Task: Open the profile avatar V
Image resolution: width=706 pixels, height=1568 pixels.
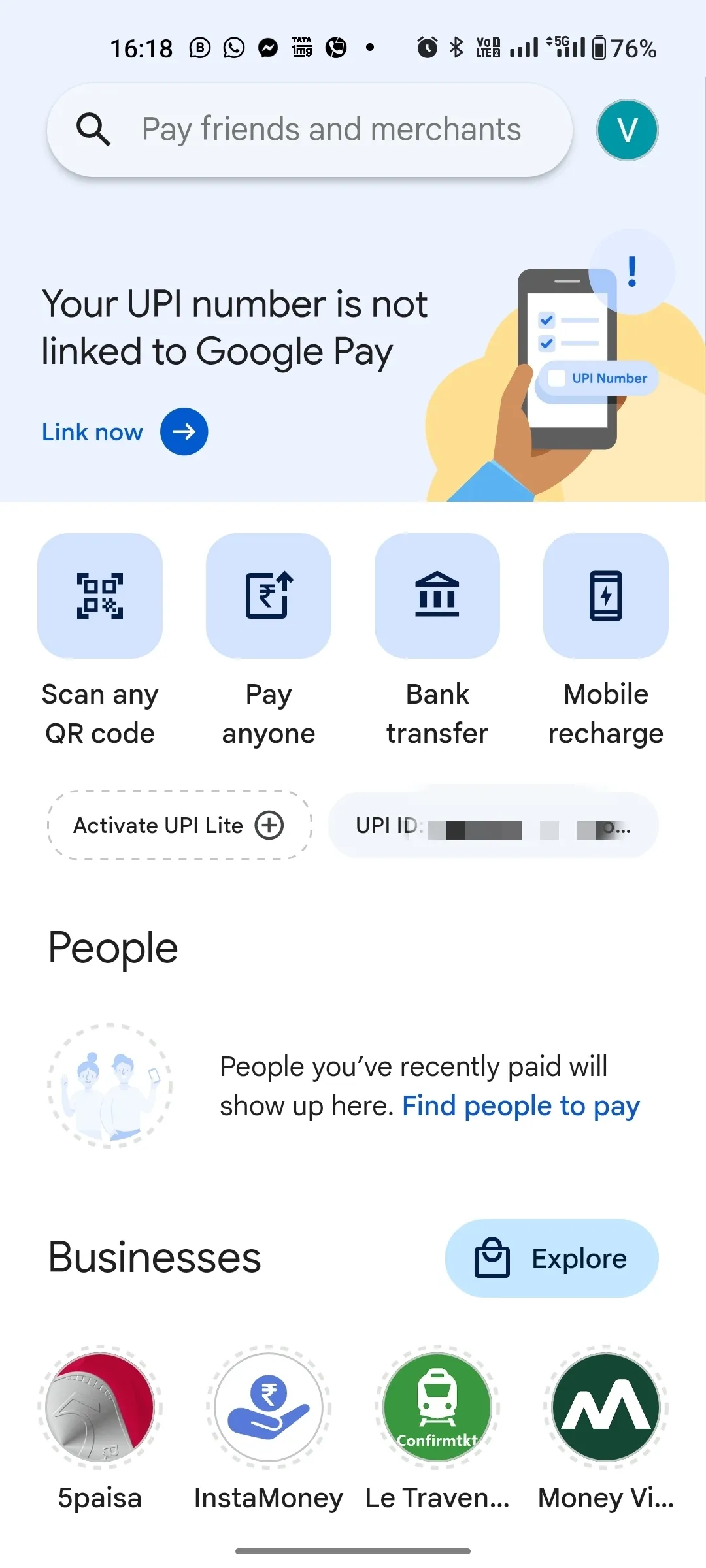Action: pyautogui.click(x=626, y=130)
